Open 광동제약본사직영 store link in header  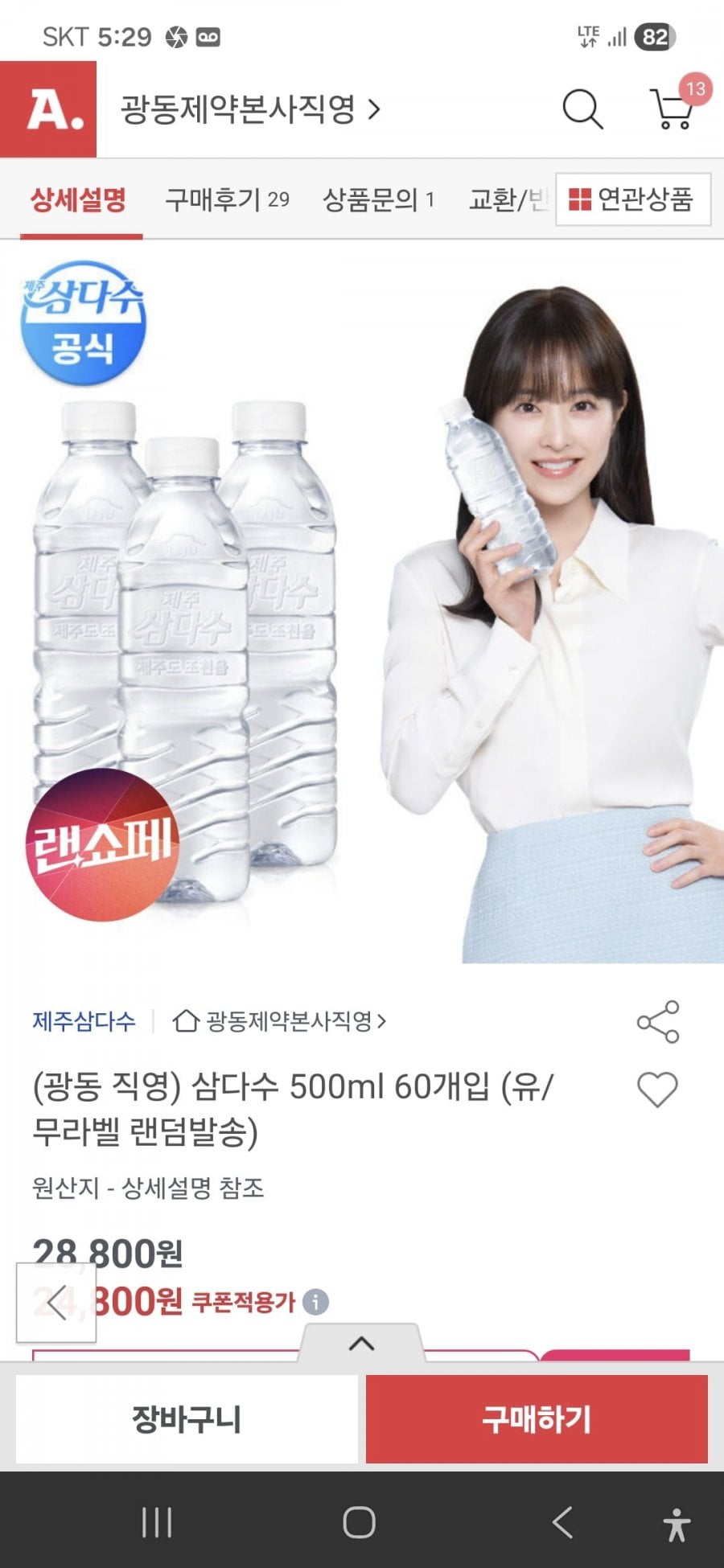[250, 109]
